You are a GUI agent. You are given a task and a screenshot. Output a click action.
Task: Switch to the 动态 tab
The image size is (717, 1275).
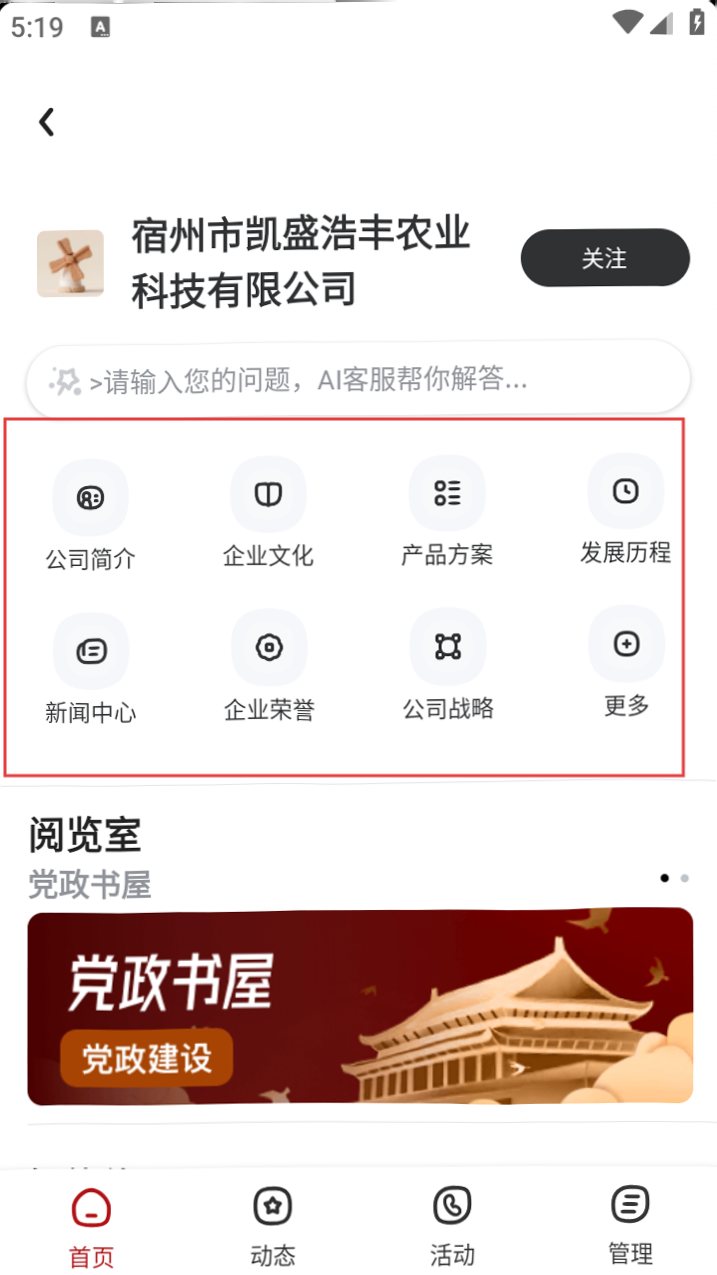[x=273, y=1225]
